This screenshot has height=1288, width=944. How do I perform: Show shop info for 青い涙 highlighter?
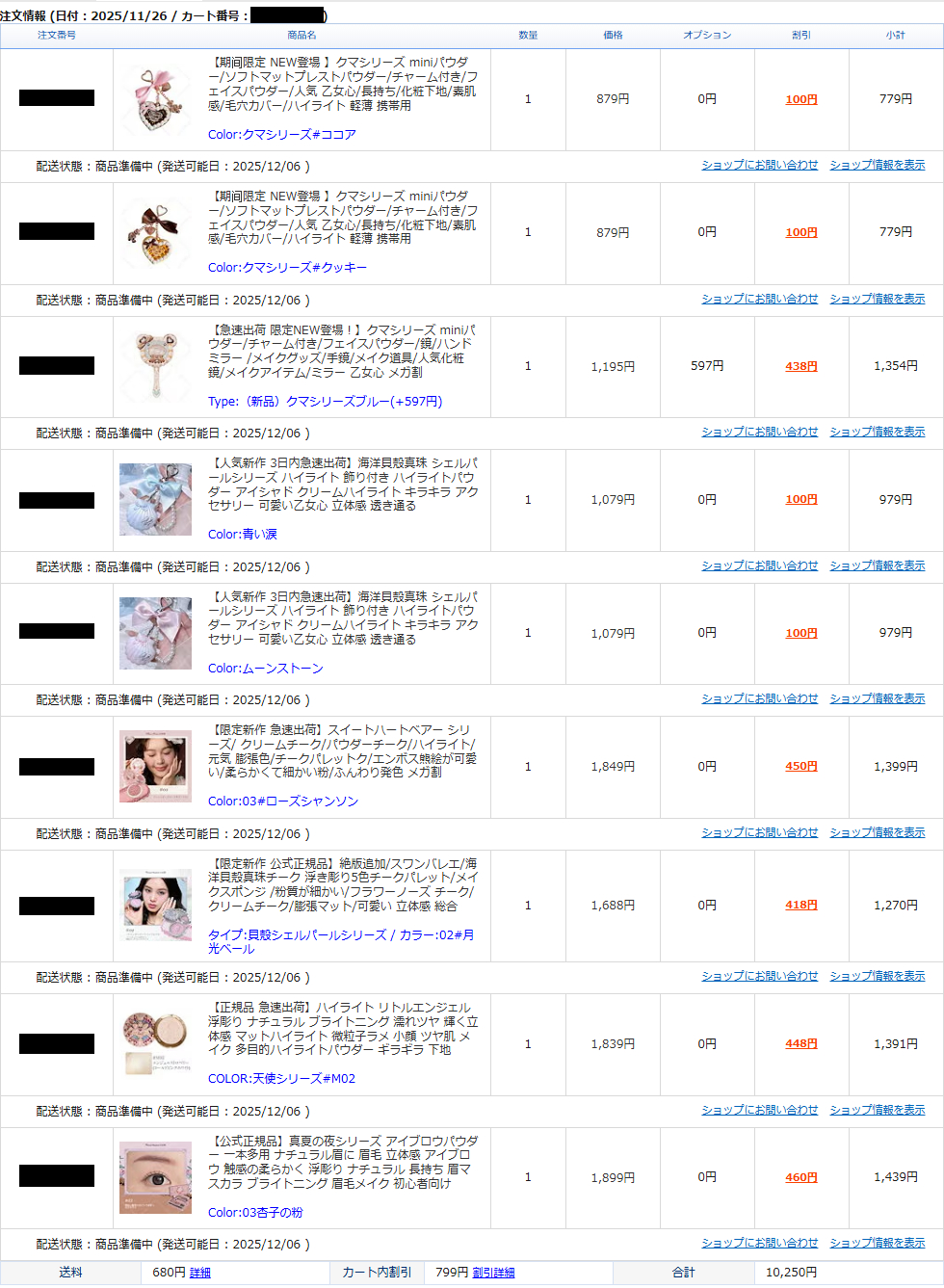877,566
